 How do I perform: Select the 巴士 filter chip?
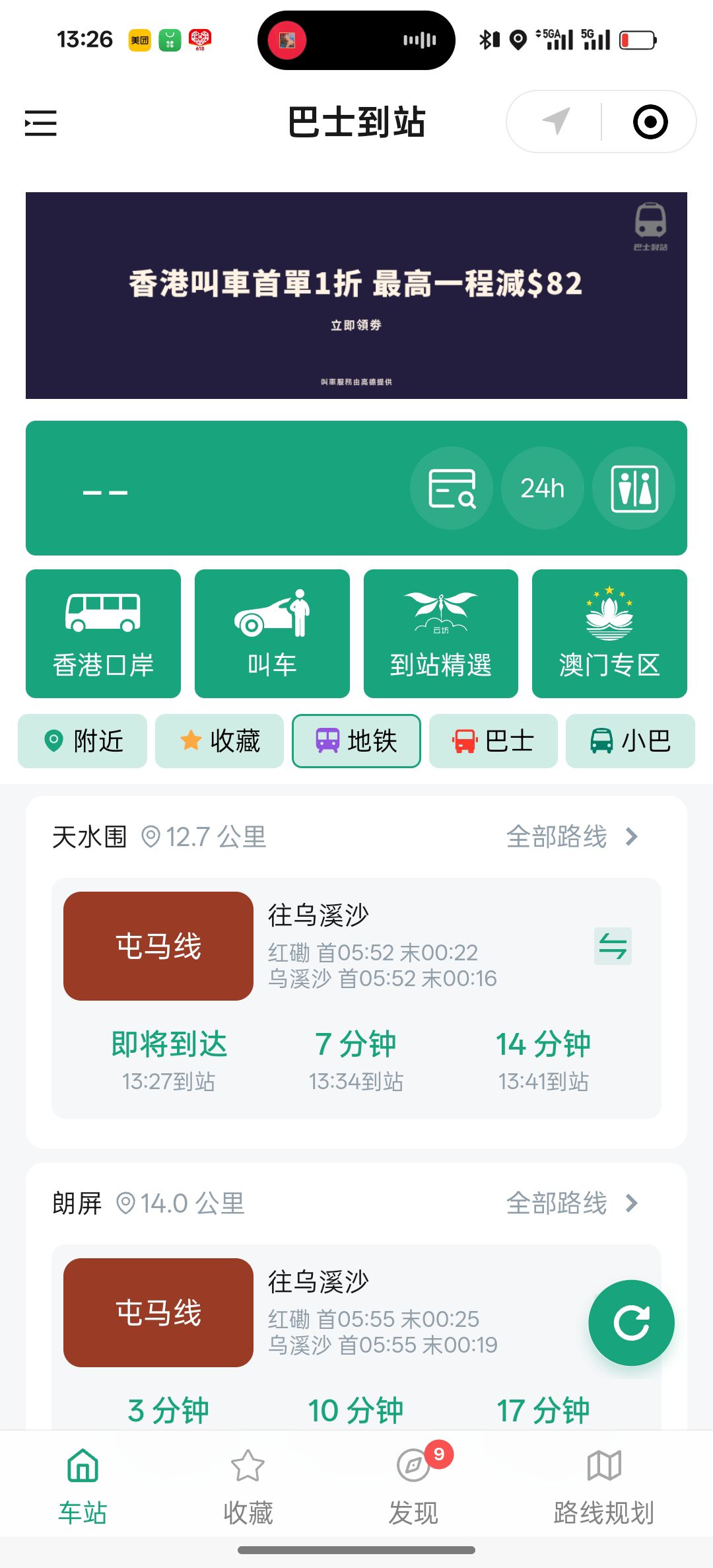[x=493, y=741]
